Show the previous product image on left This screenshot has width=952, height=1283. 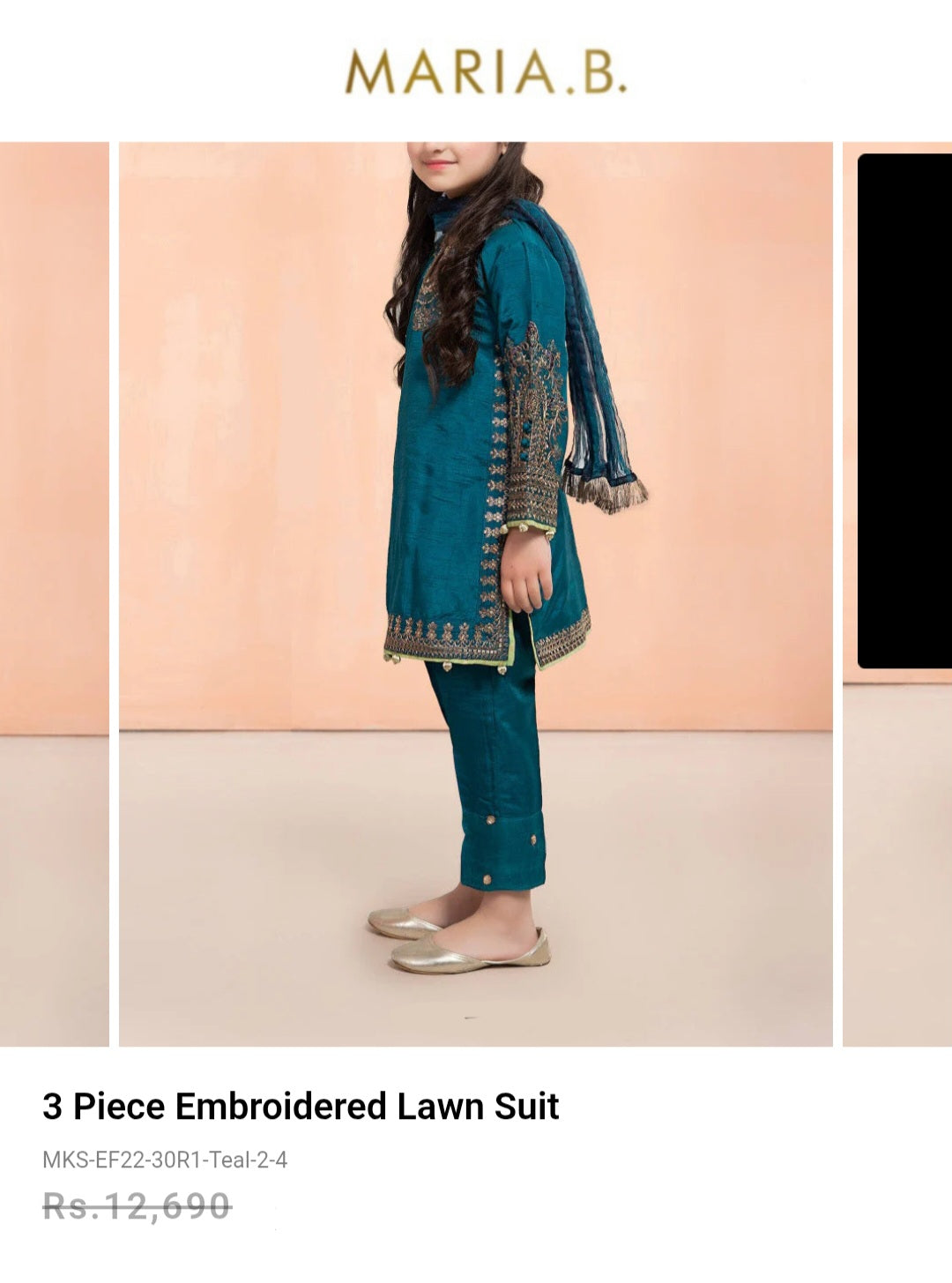[54, 593]
